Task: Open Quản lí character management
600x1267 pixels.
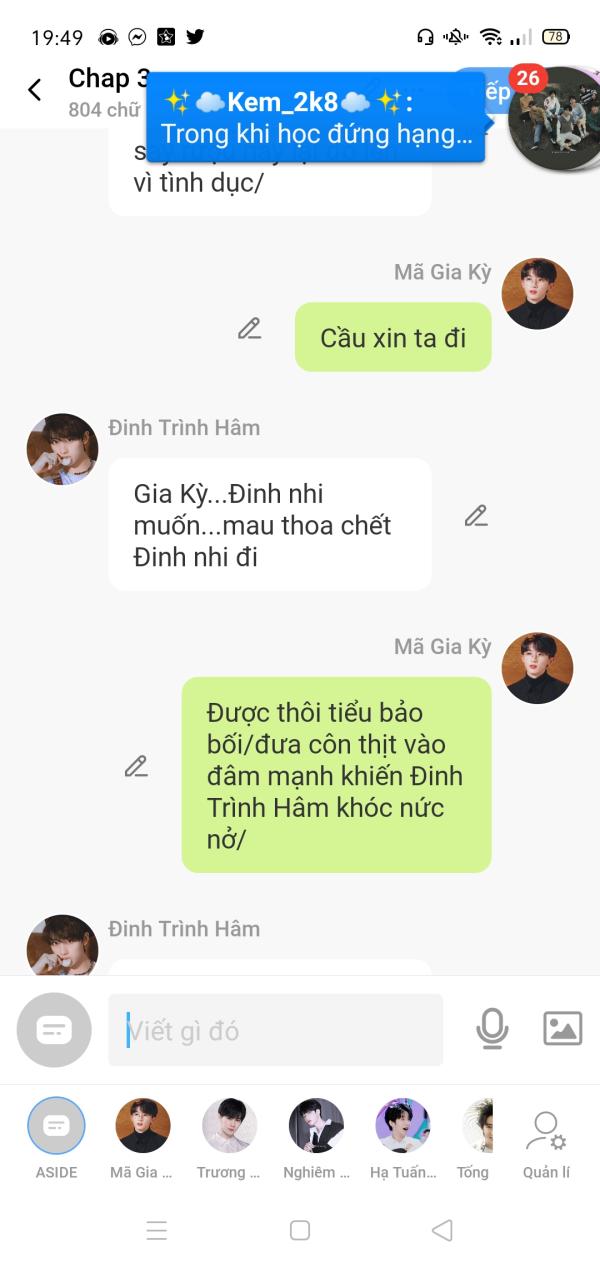Action: coord(546,1144)
